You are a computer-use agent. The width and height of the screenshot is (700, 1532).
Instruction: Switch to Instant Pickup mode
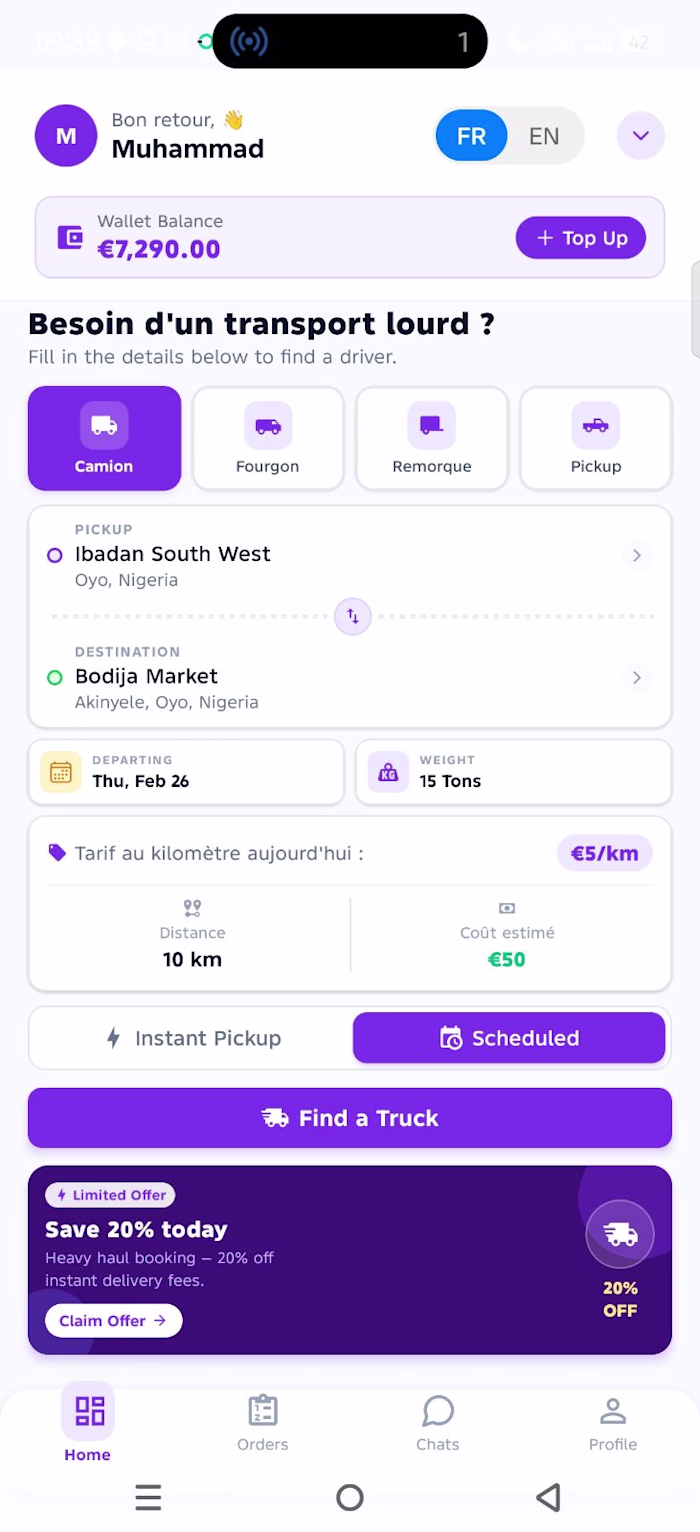pos(193,1038)
